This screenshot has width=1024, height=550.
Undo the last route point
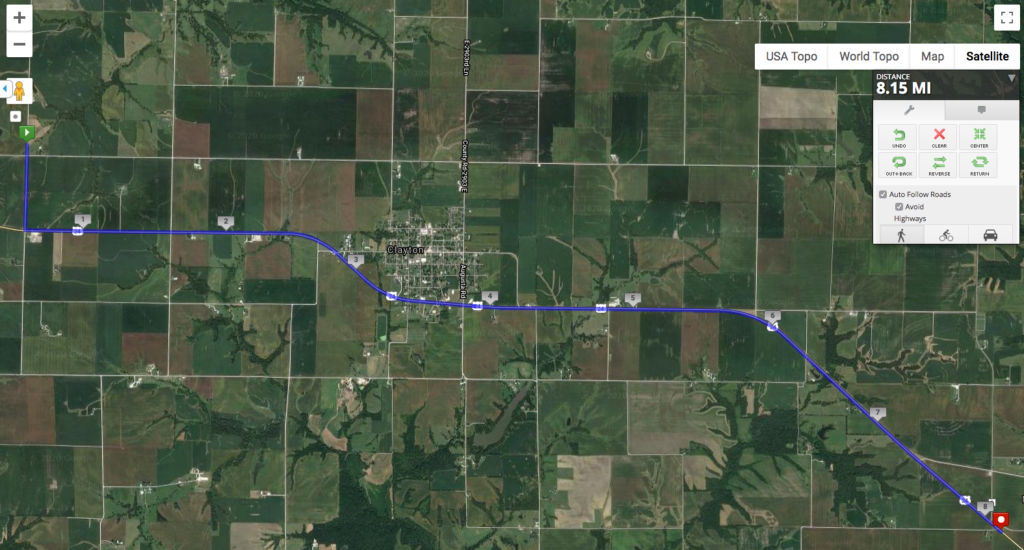(898, 138)
